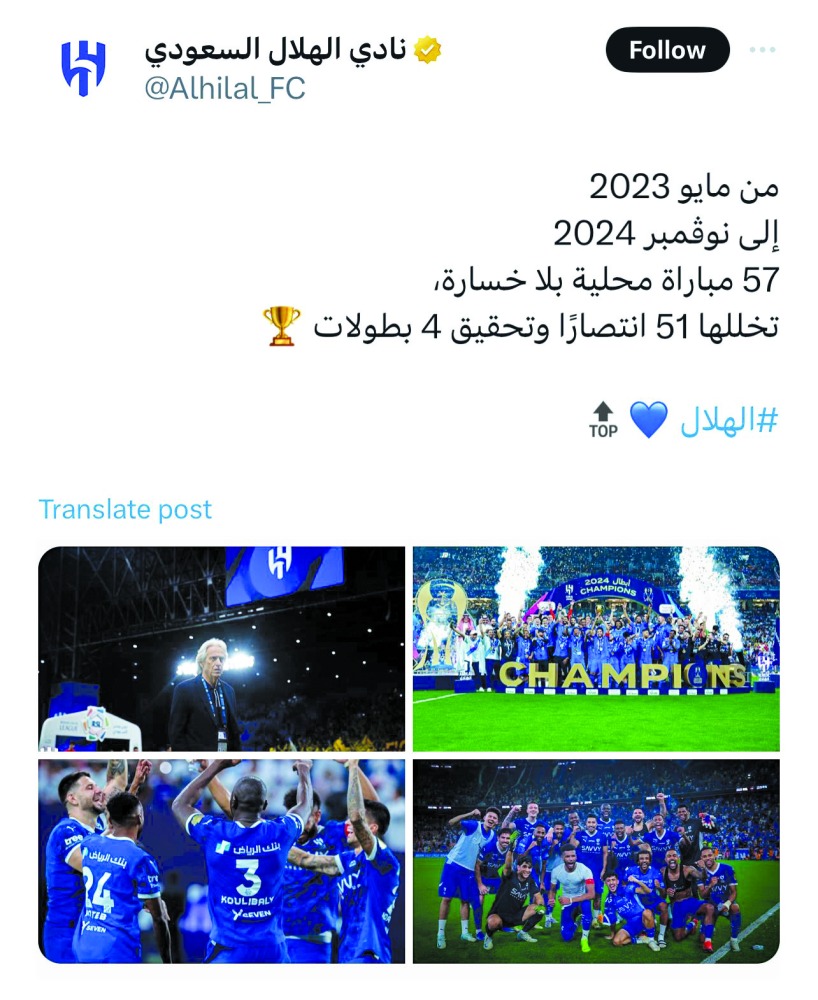Open the post overflow menu
Image resolution: width=818 pixels, height=1000 pixels.
pos(763,50)
